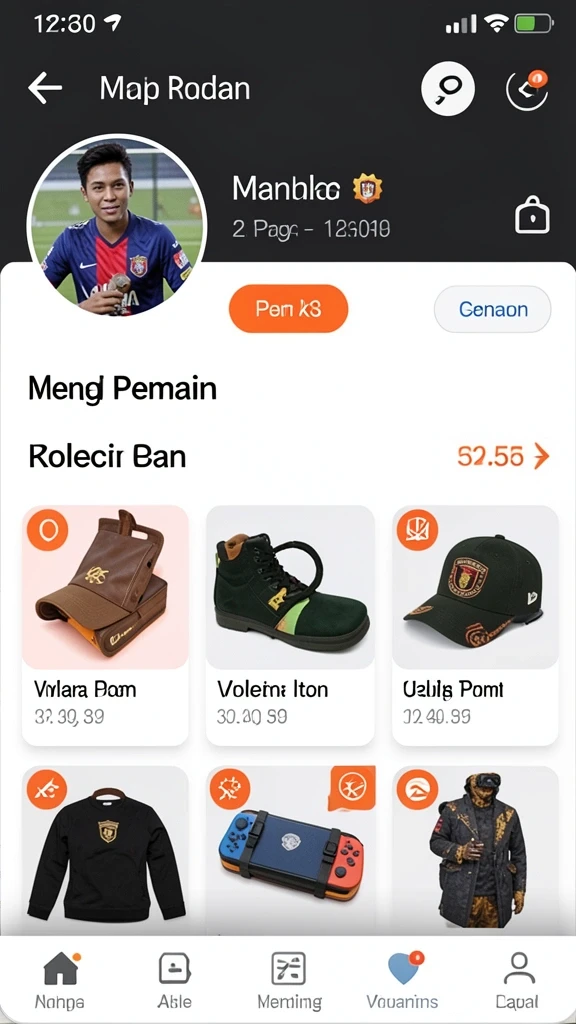
Task: Tap the Genaon button
Action: coord(492,309)
